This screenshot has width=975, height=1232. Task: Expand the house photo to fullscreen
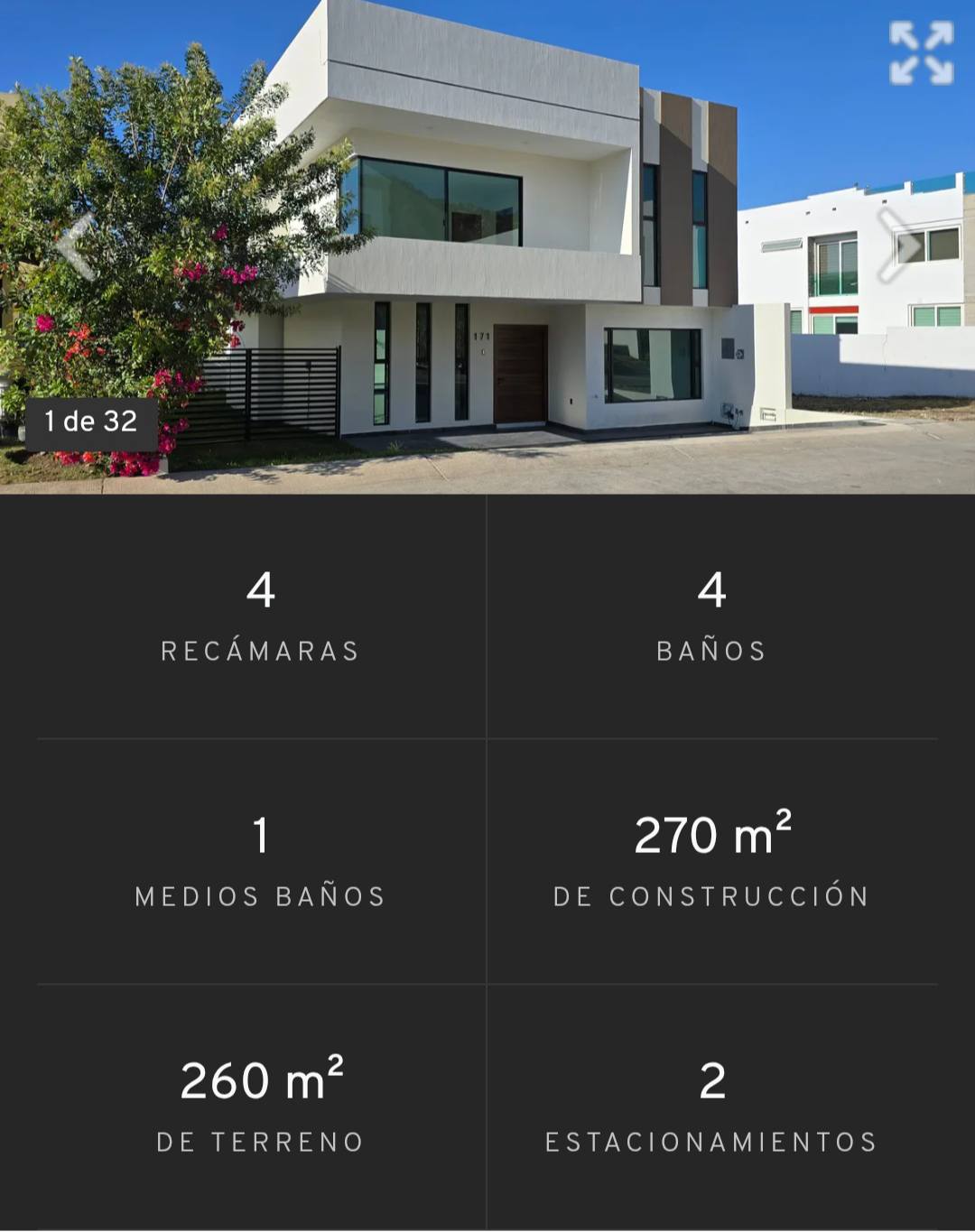pos(921,54)
